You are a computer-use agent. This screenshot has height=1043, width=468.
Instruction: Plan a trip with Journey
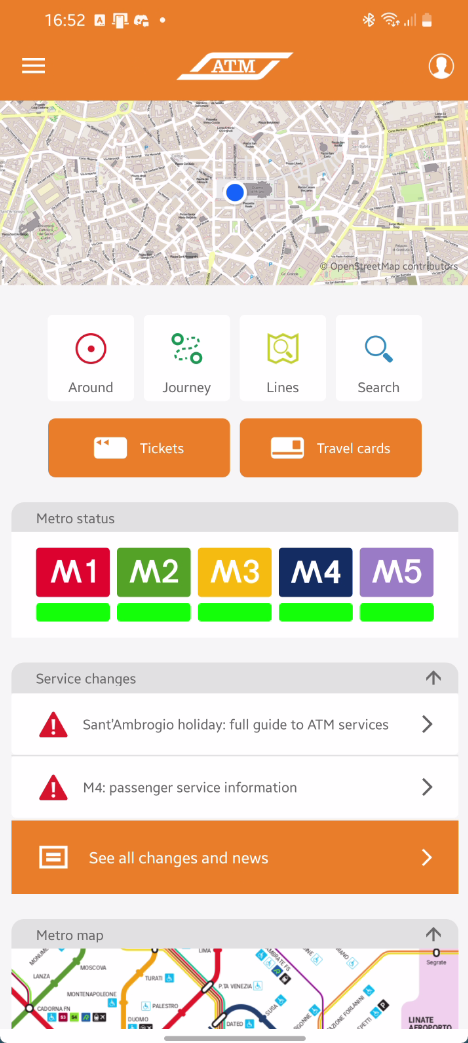pyautogui.click(x=187, y=358)
